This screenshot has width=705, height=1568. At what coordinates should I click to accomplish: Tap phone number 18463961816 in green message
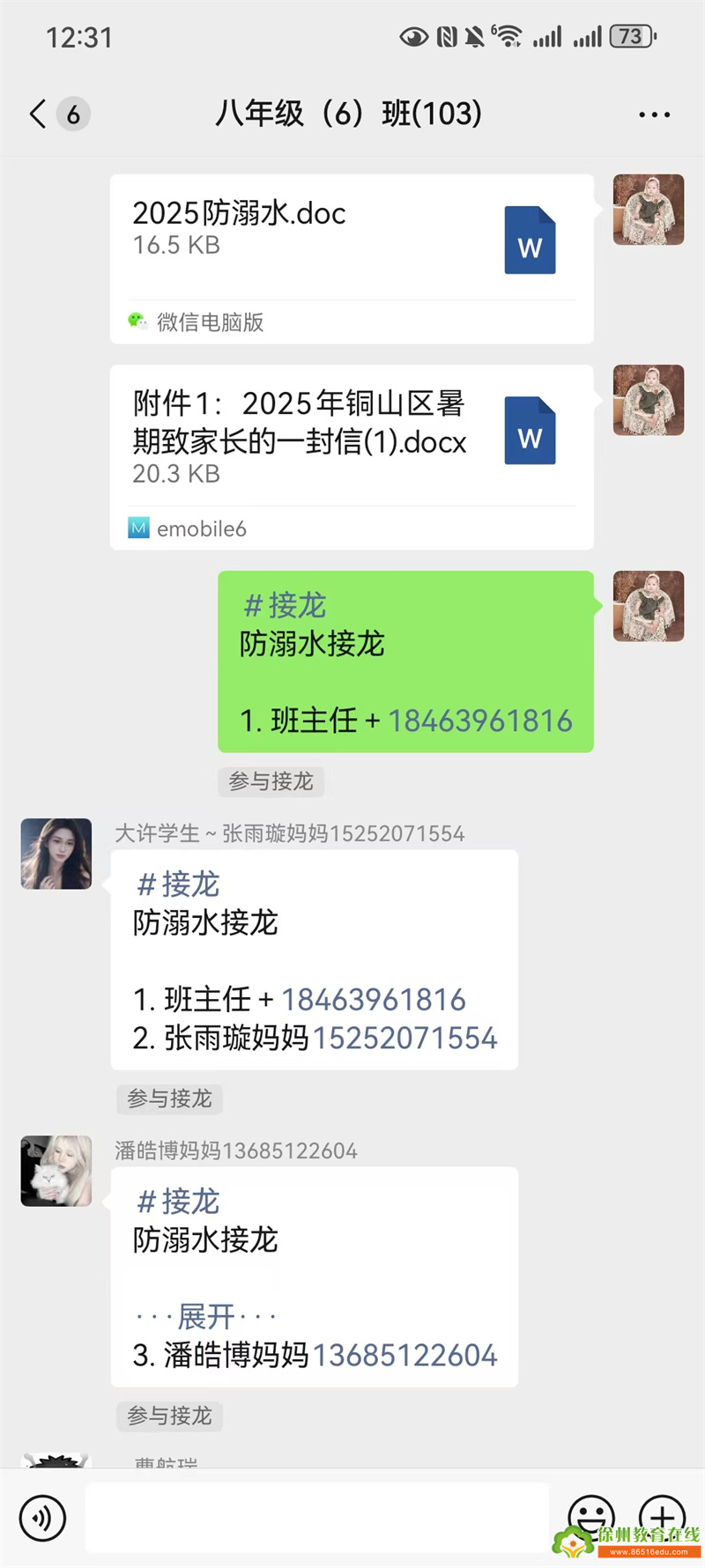480,721
